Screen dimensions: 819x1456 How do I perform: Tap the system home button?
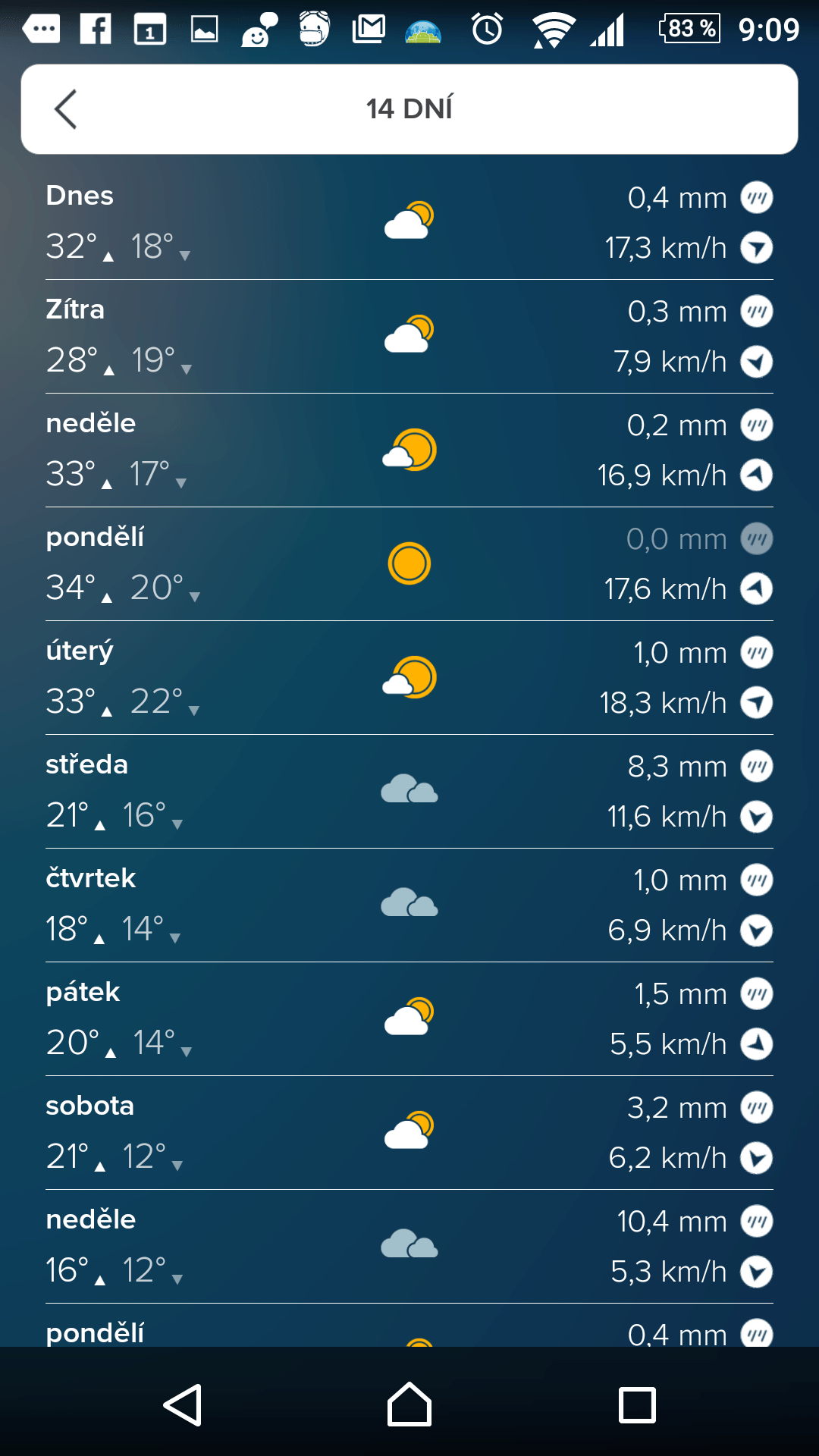click(409, 1404)
